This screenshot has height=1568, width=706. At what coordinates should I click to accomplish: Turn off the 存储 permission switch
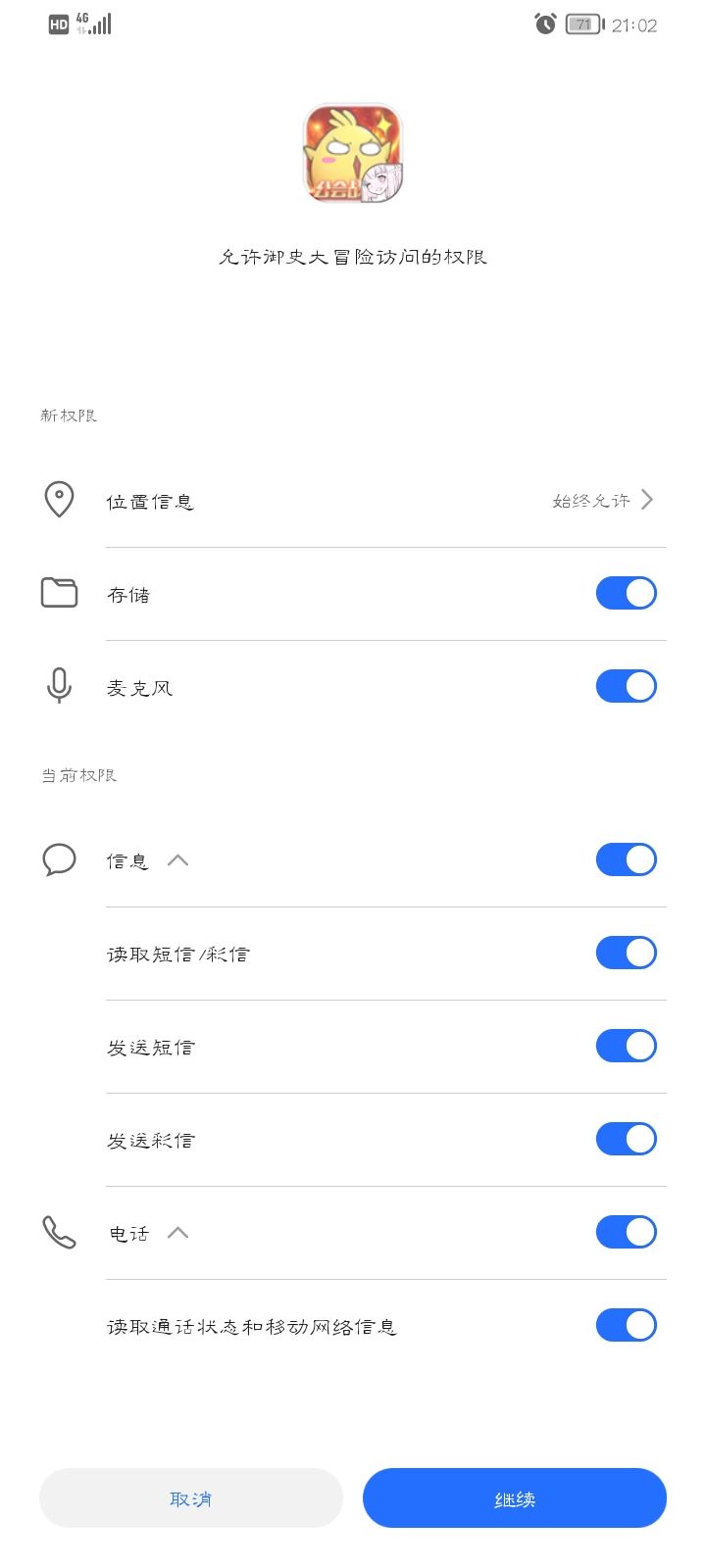click(626, 593)
